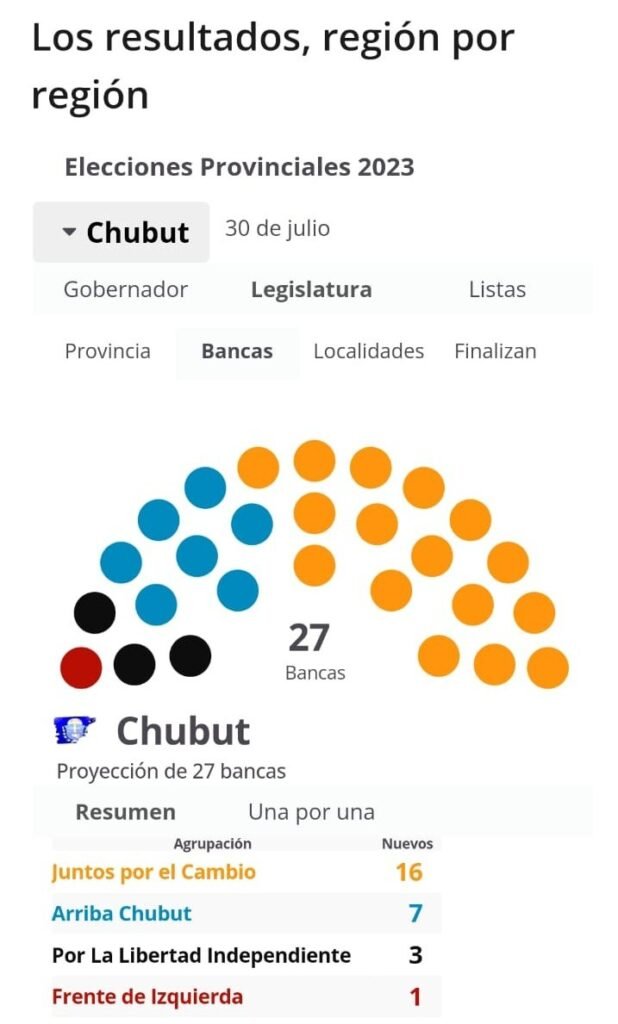Open the Finalizan sub-tab

tap(495, 351)
